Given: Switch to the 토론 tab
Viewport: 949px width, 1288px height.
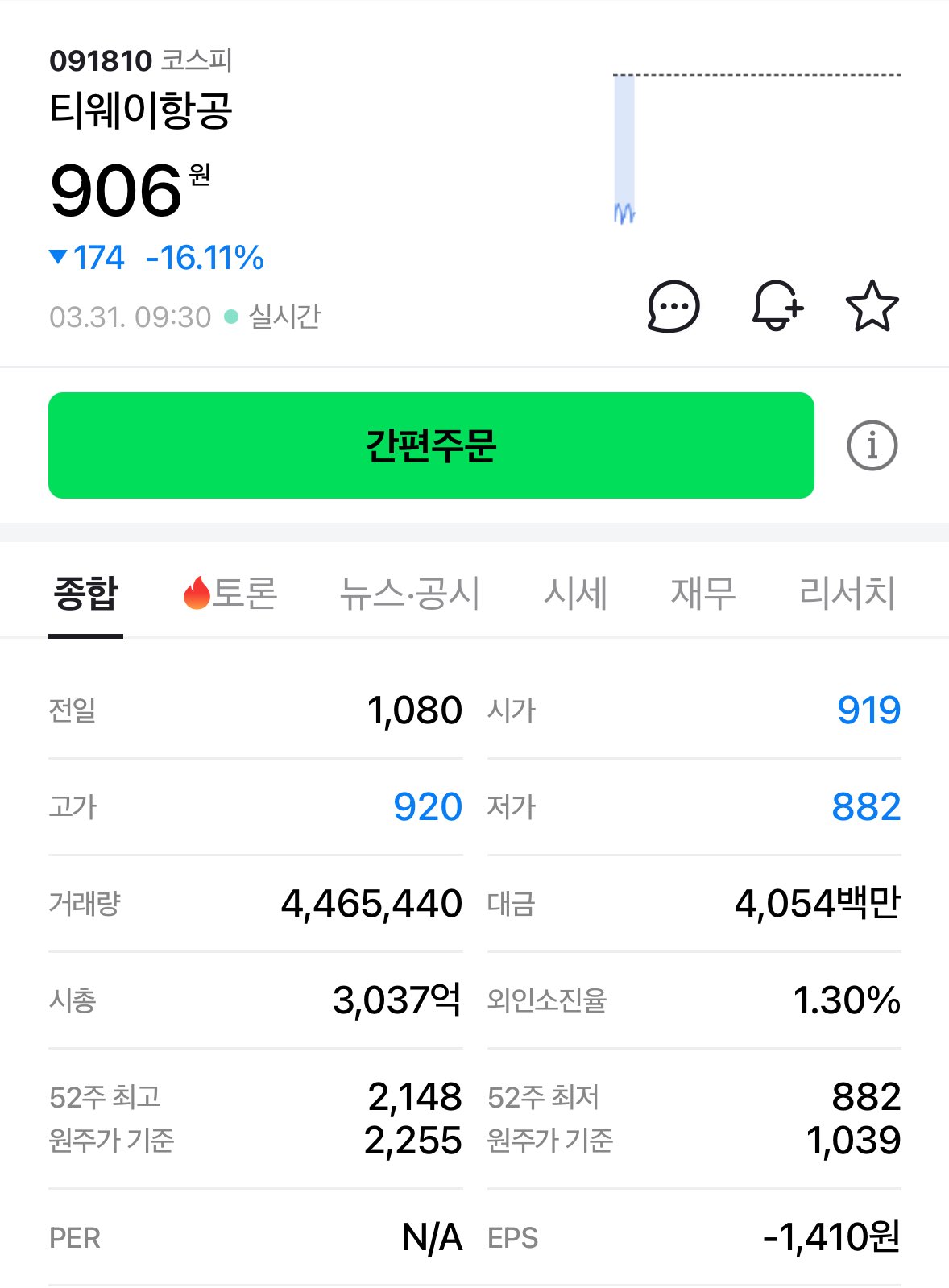Looking at the screenshot, I should [230, 594].
